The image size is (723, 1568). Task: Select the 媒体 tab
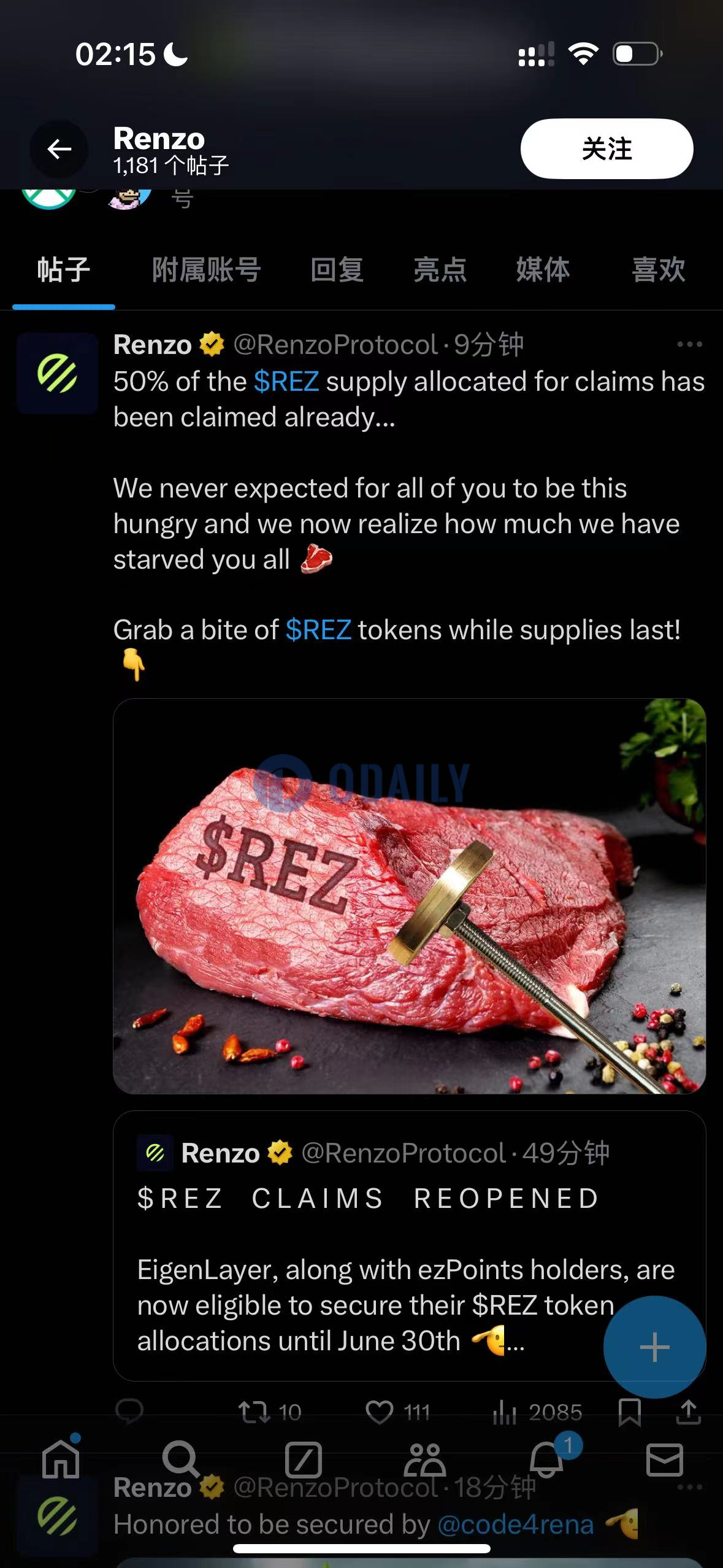pos(543,270)
